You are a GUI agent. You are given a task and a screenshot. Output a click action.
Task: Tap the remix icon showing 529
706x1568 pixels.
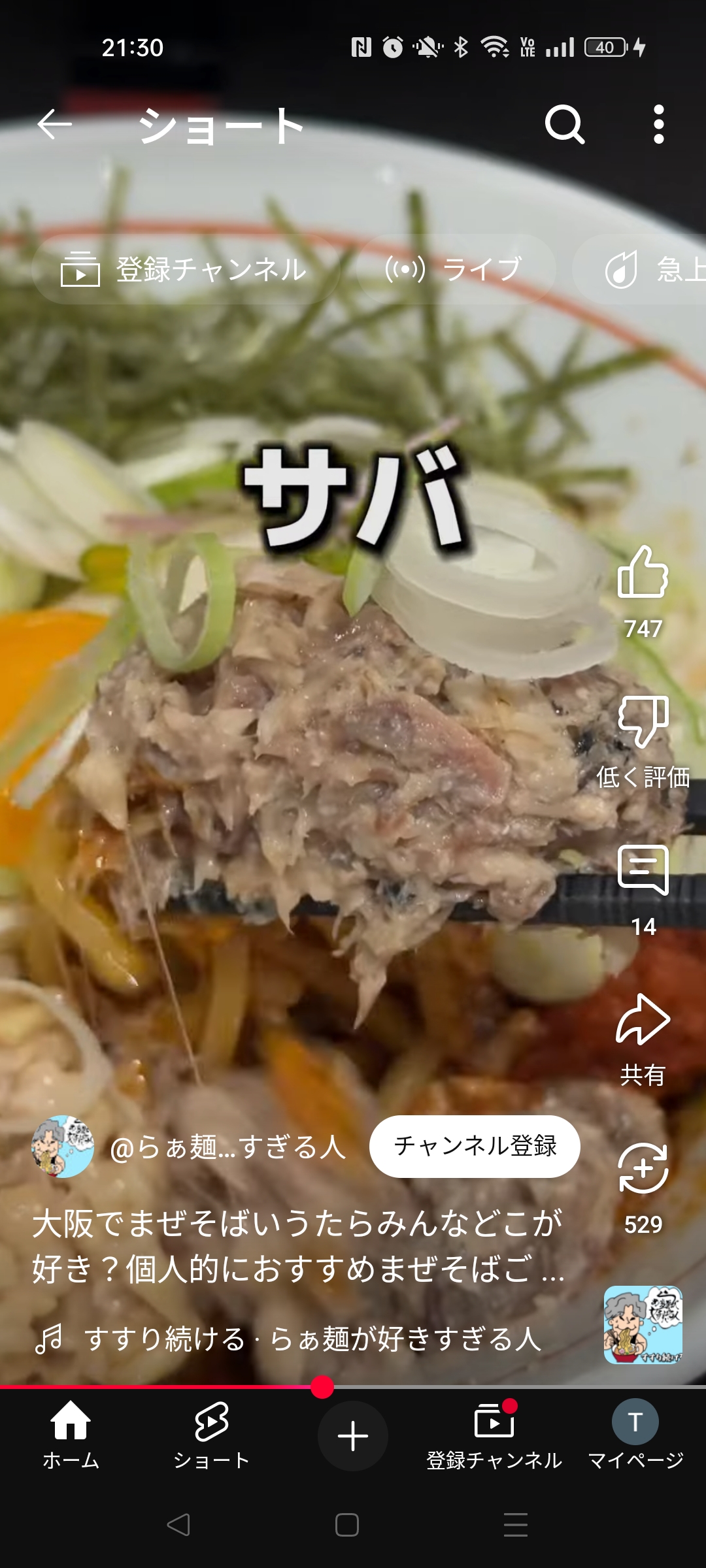coord(643,1169)
